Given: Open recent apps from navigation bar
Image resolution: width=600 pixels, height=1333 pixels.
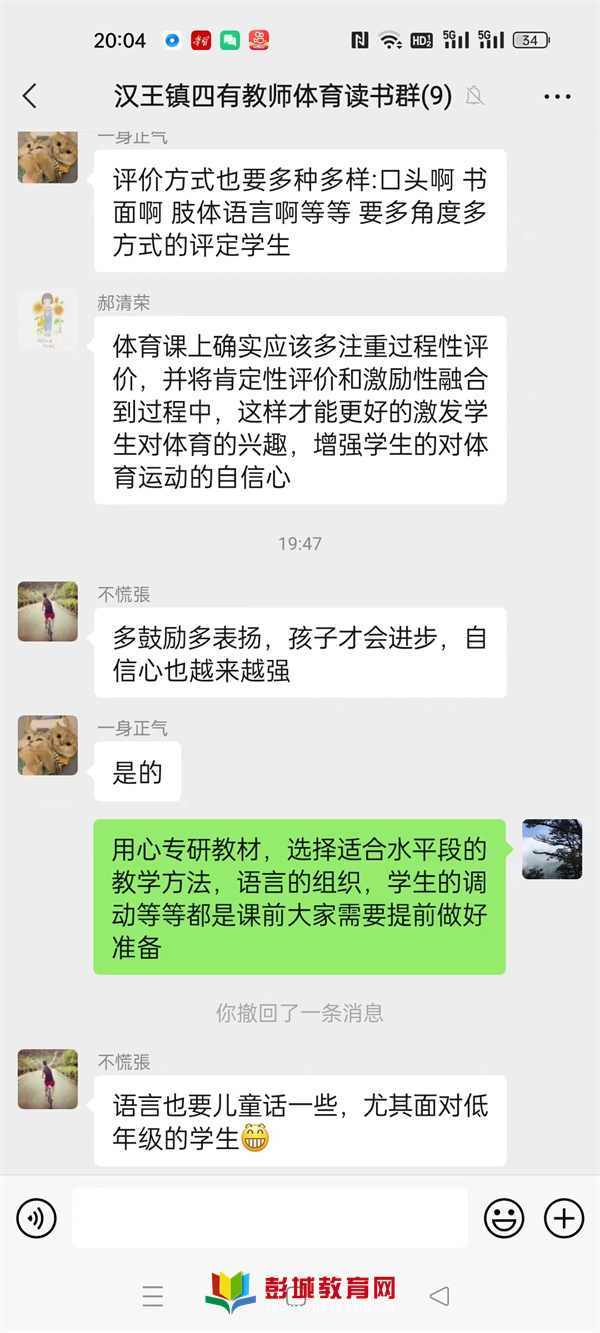Looking at the screenshot, I should [153, 1297].
